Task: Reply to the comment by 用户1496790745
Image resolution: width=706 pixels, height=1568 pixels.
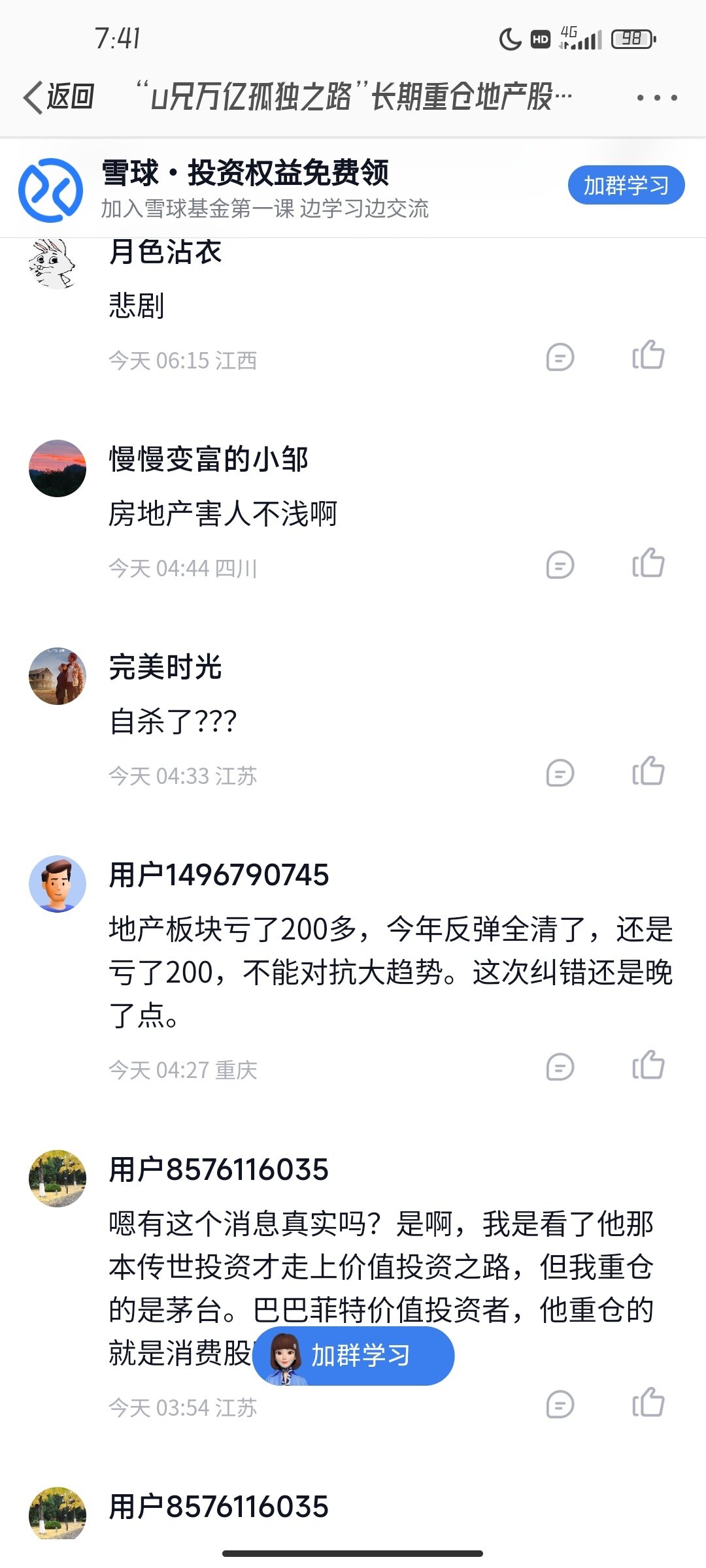Action: pyautogui.click(x=560, y=1067)
